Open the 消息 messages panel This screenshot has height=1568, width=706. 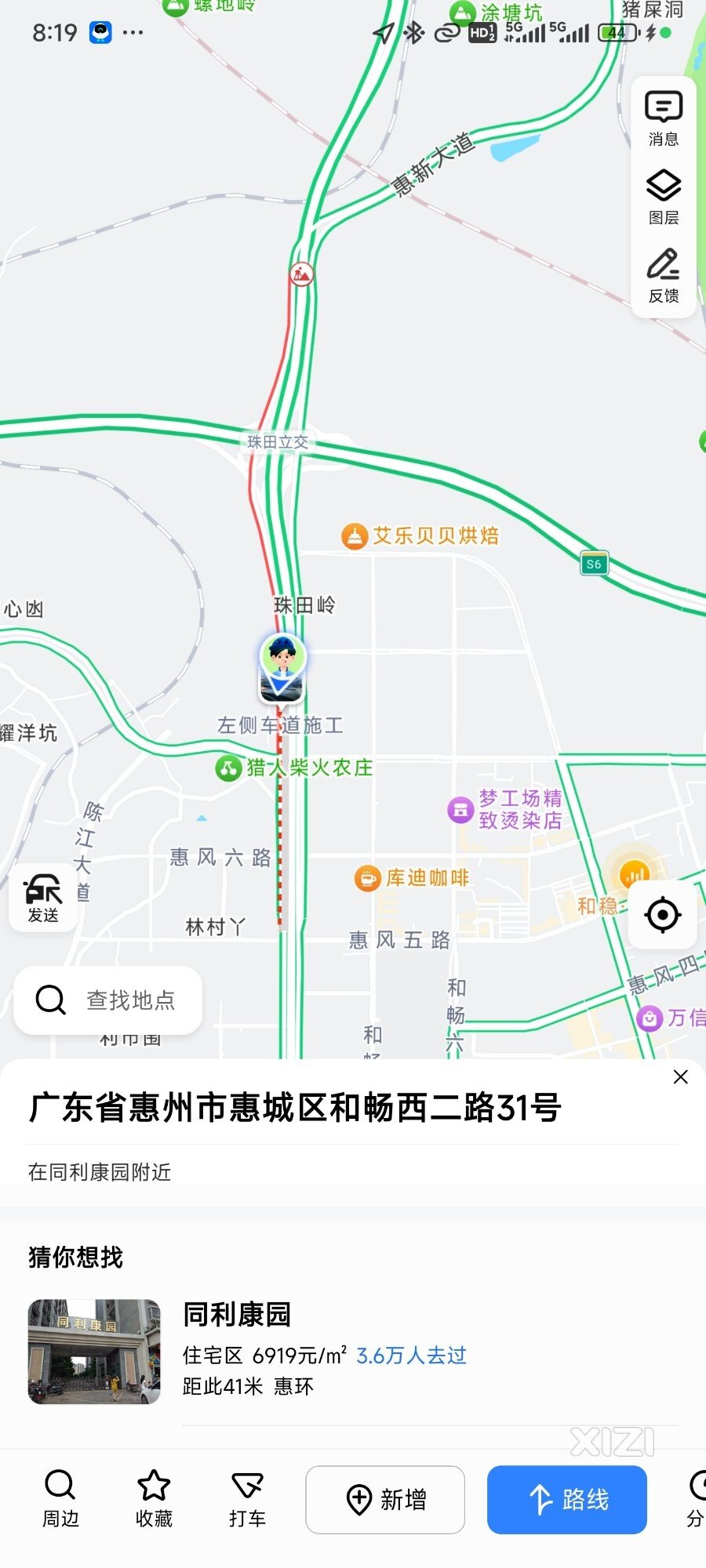click(x=664, y=118)
